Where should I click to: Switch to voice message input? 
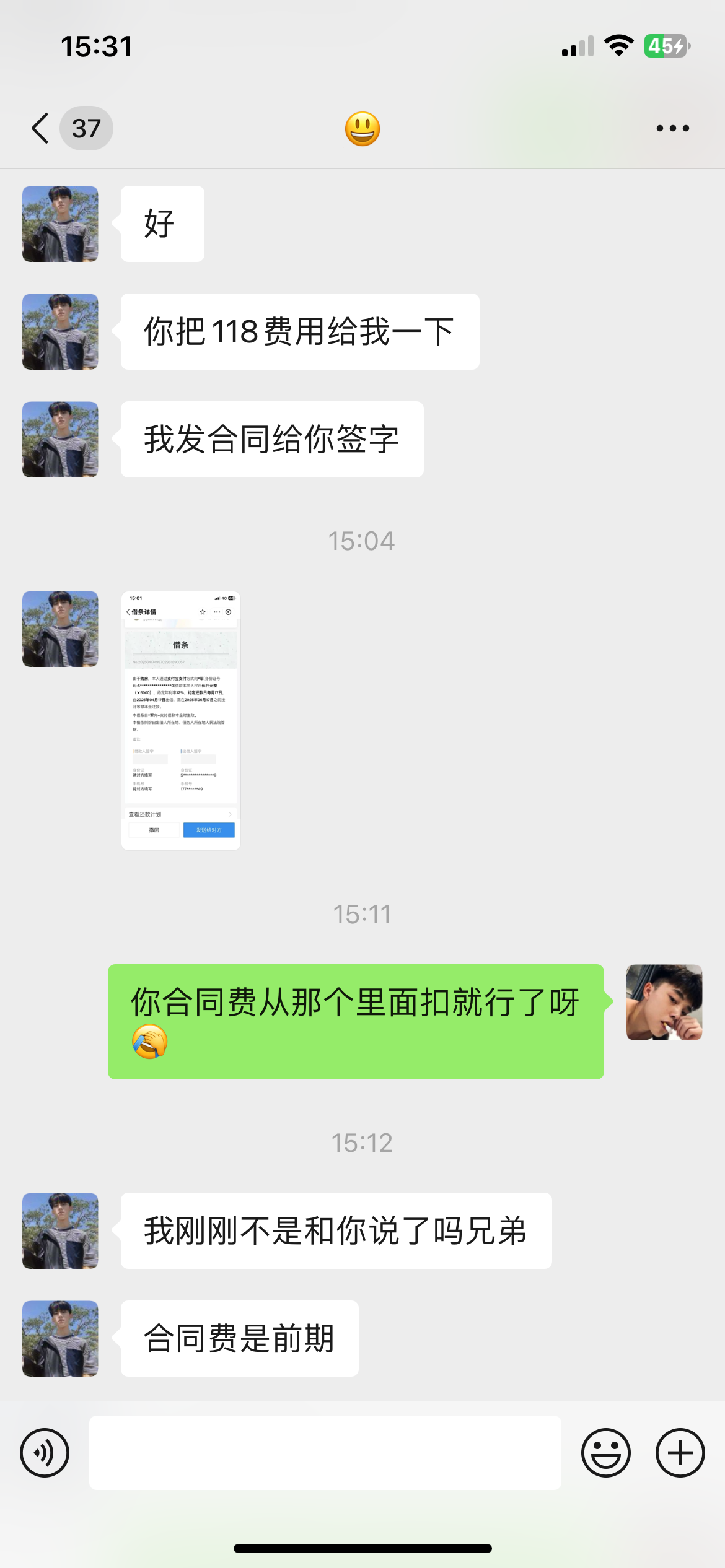[x=45, y=1452]
